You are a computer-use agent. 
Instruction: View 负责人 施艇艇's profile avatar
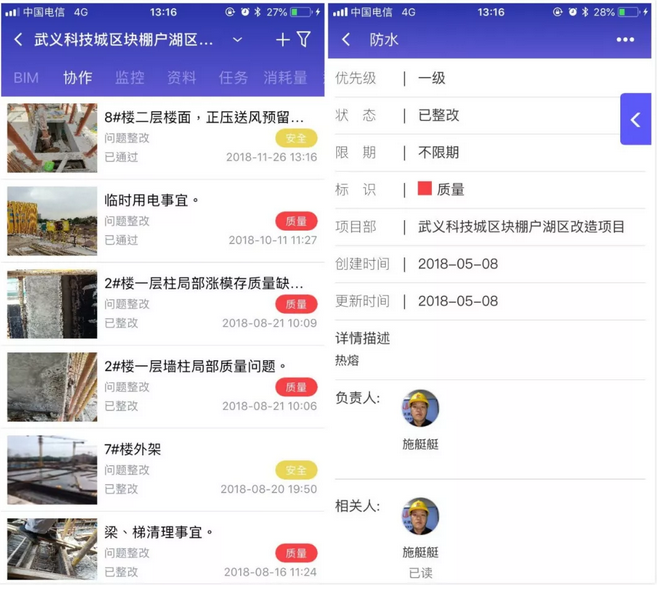420,409
